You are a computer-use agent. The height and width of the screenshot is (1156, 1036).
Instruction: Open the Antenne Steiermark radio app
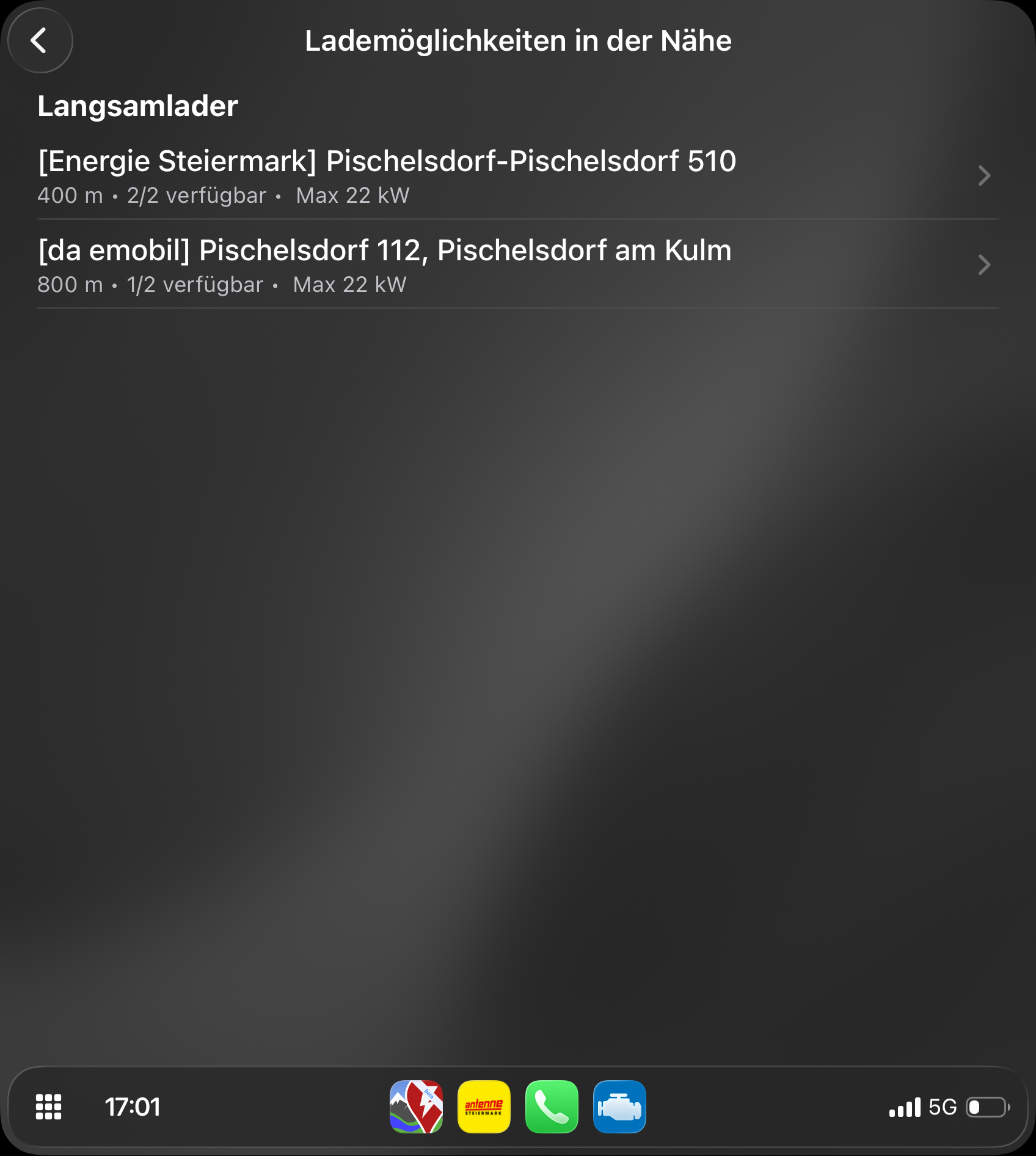[x=484, y=1107]
